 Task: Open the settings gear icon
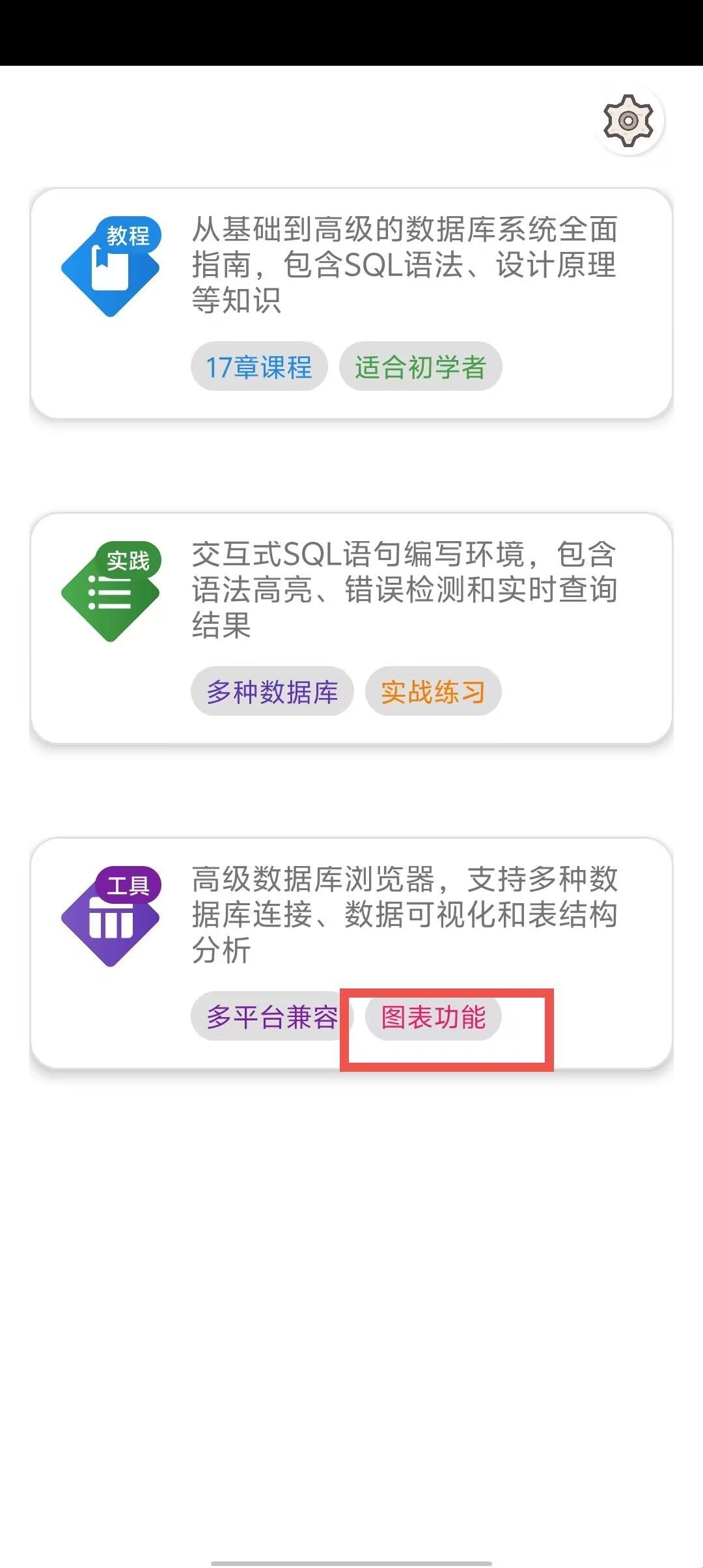tap(628, 120)
